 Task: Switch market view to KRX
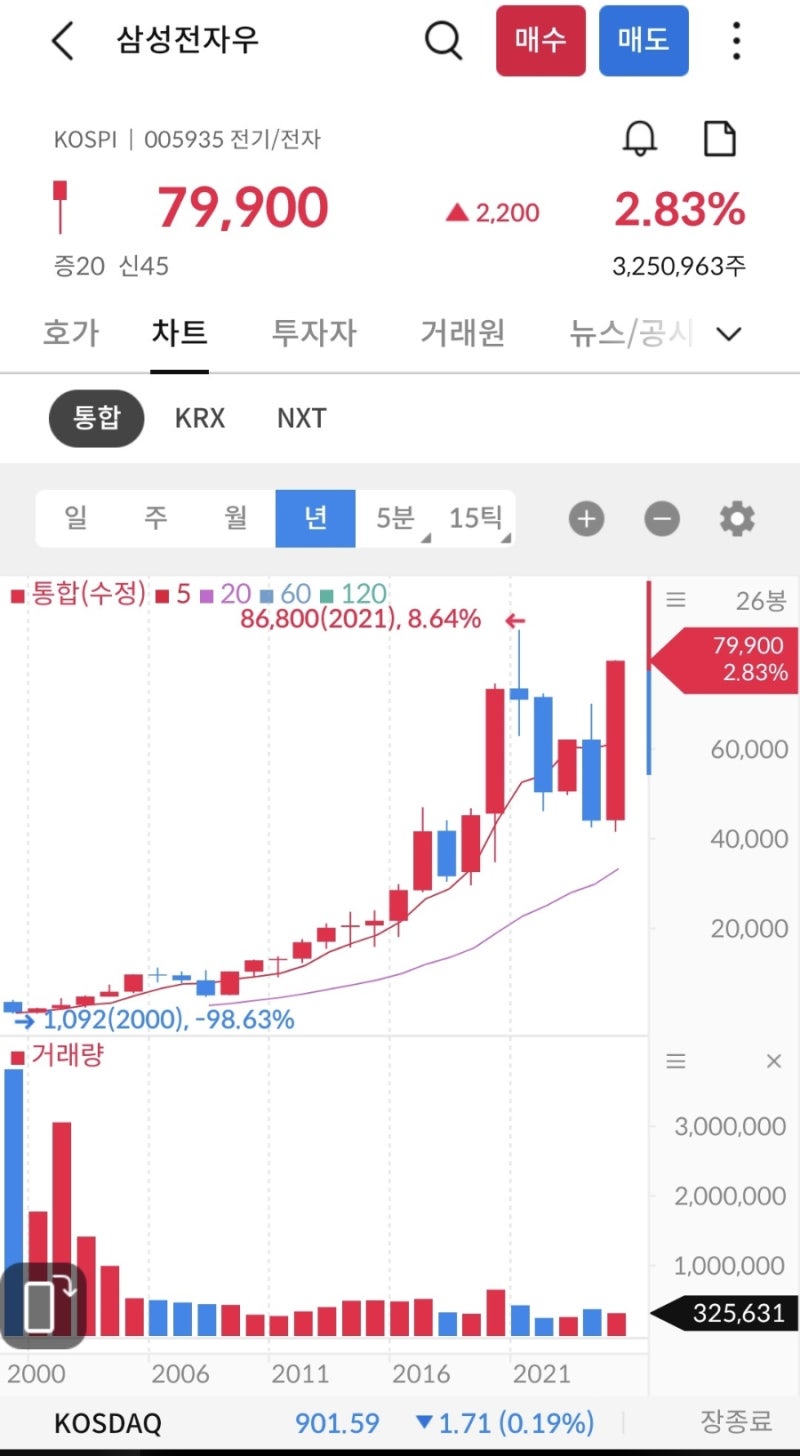coord(199,418)
